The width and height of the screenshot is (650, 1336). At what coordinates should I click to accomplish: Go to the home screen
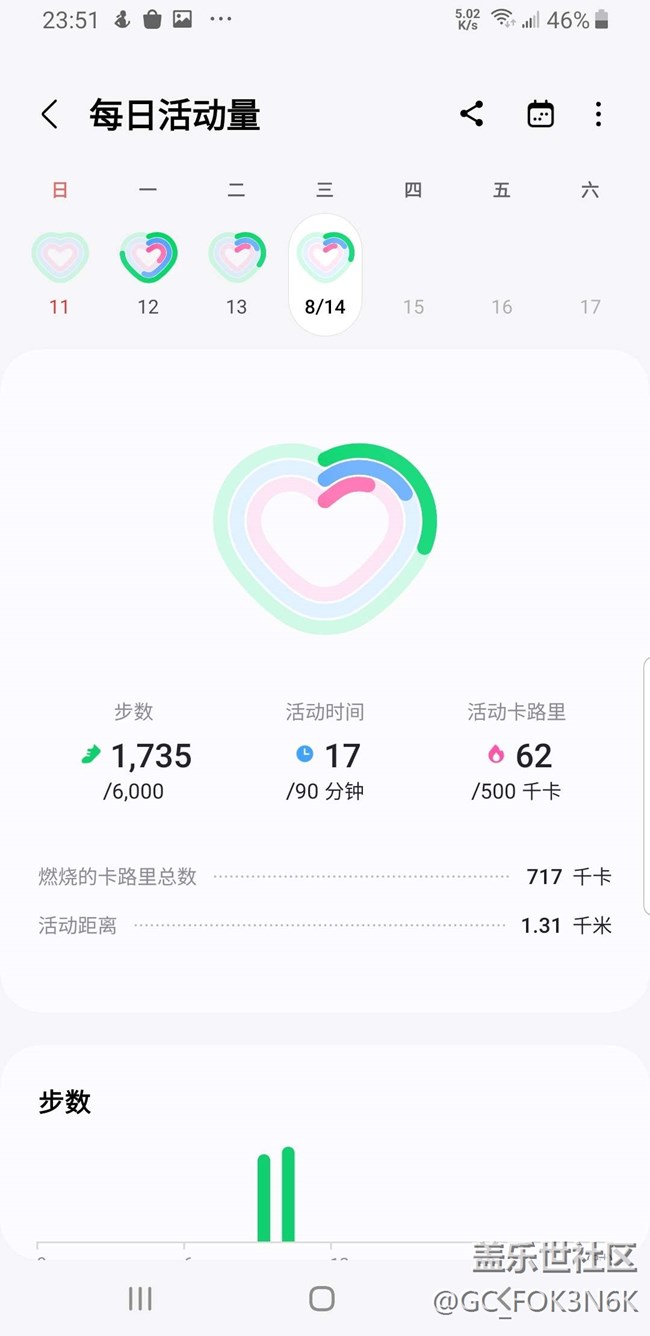[x=322, y=1298]
